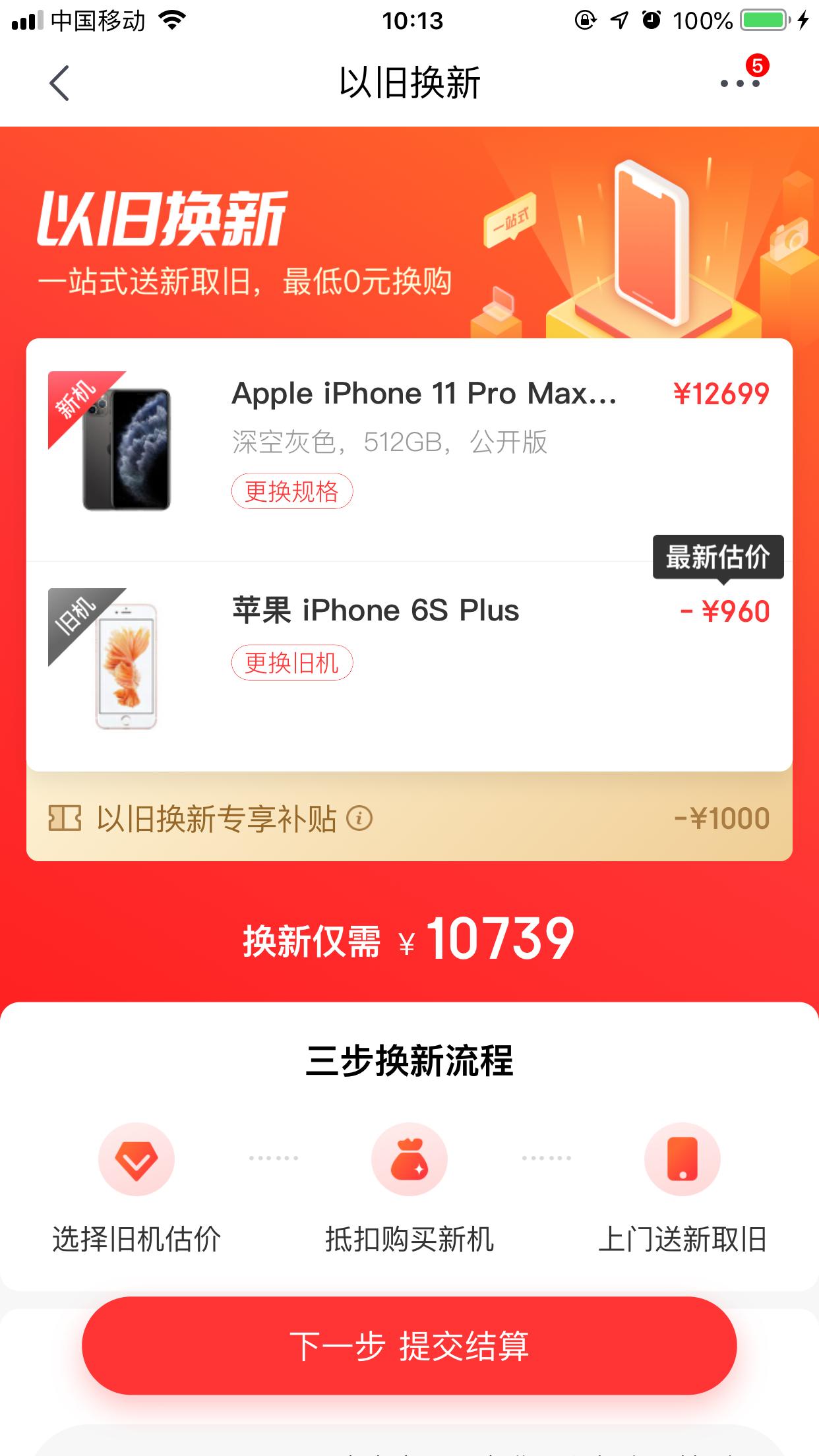Tap the Wi-Fi icon in the status bar
819x1456 pixels.
(x=173, y=20)
